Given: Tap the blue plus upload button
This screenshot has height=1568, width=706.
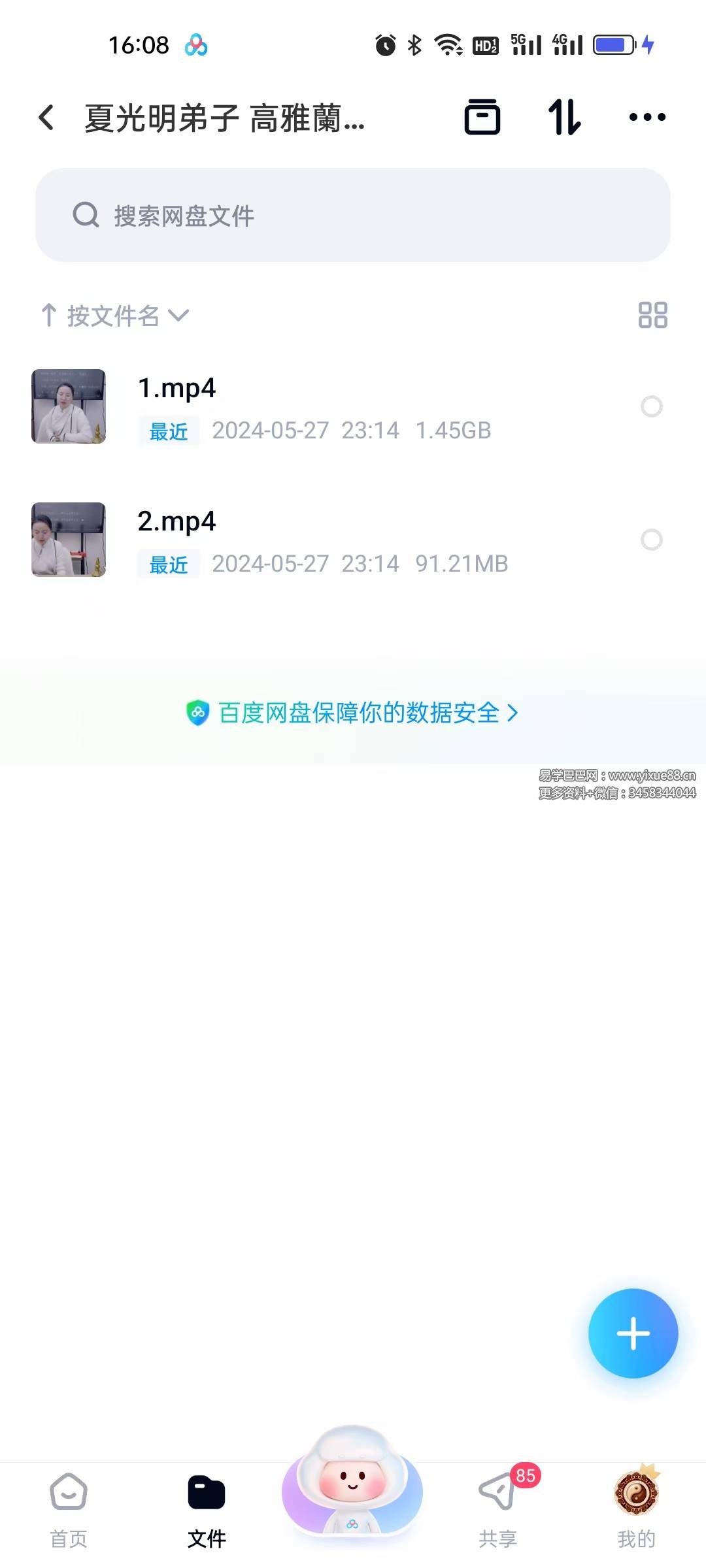Looking at the screenshot, I should click(633, 1333).
